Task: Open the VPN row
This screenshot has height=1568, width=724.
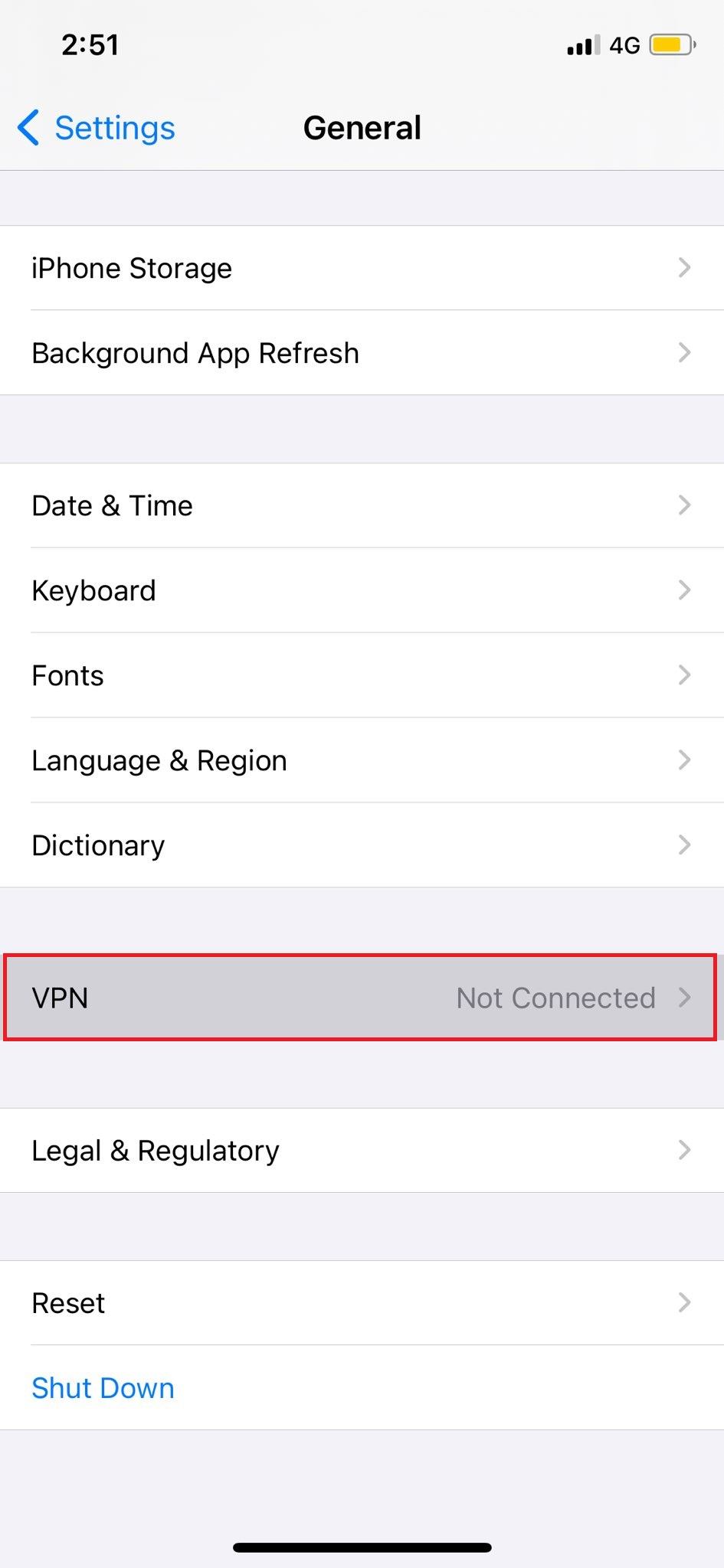Action: pyautogui.click(x=362, y=998)
